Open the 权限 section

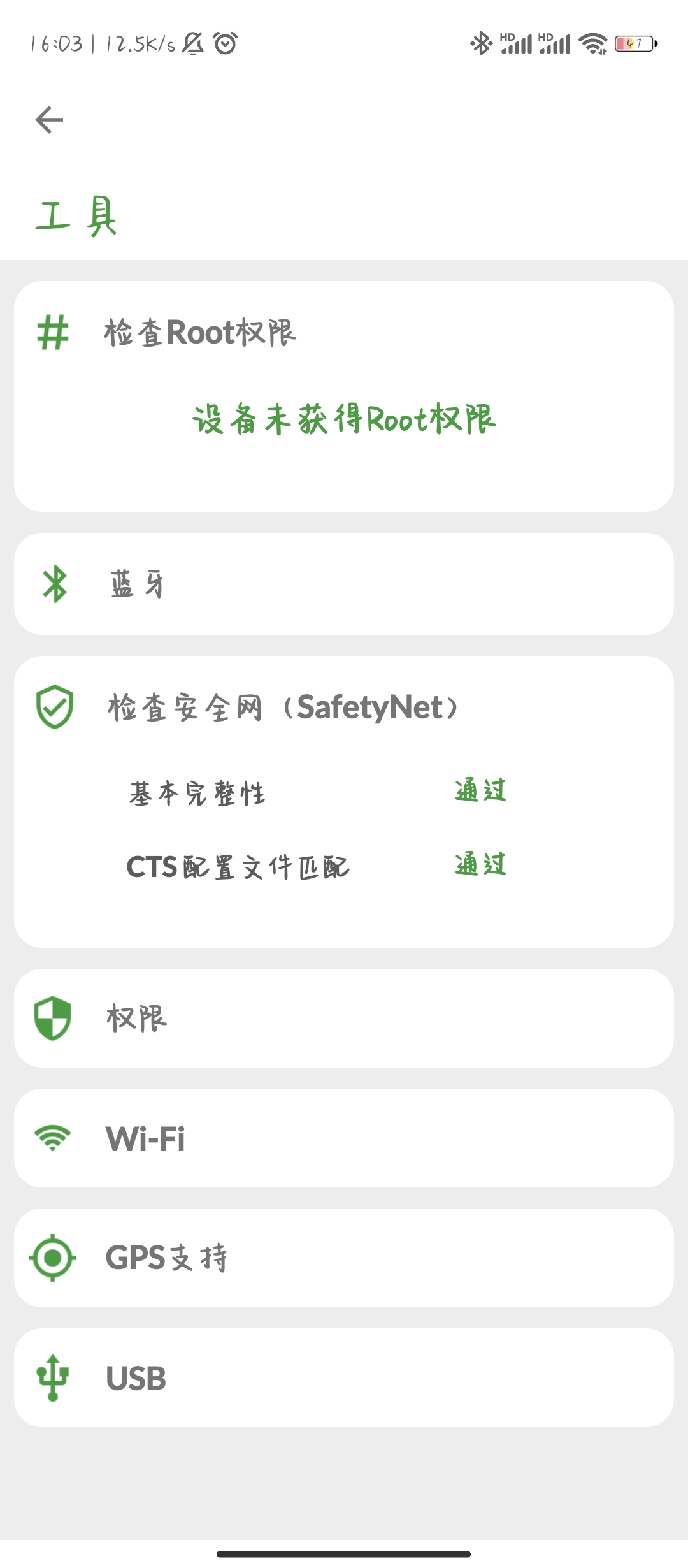tap(344, 1019)
